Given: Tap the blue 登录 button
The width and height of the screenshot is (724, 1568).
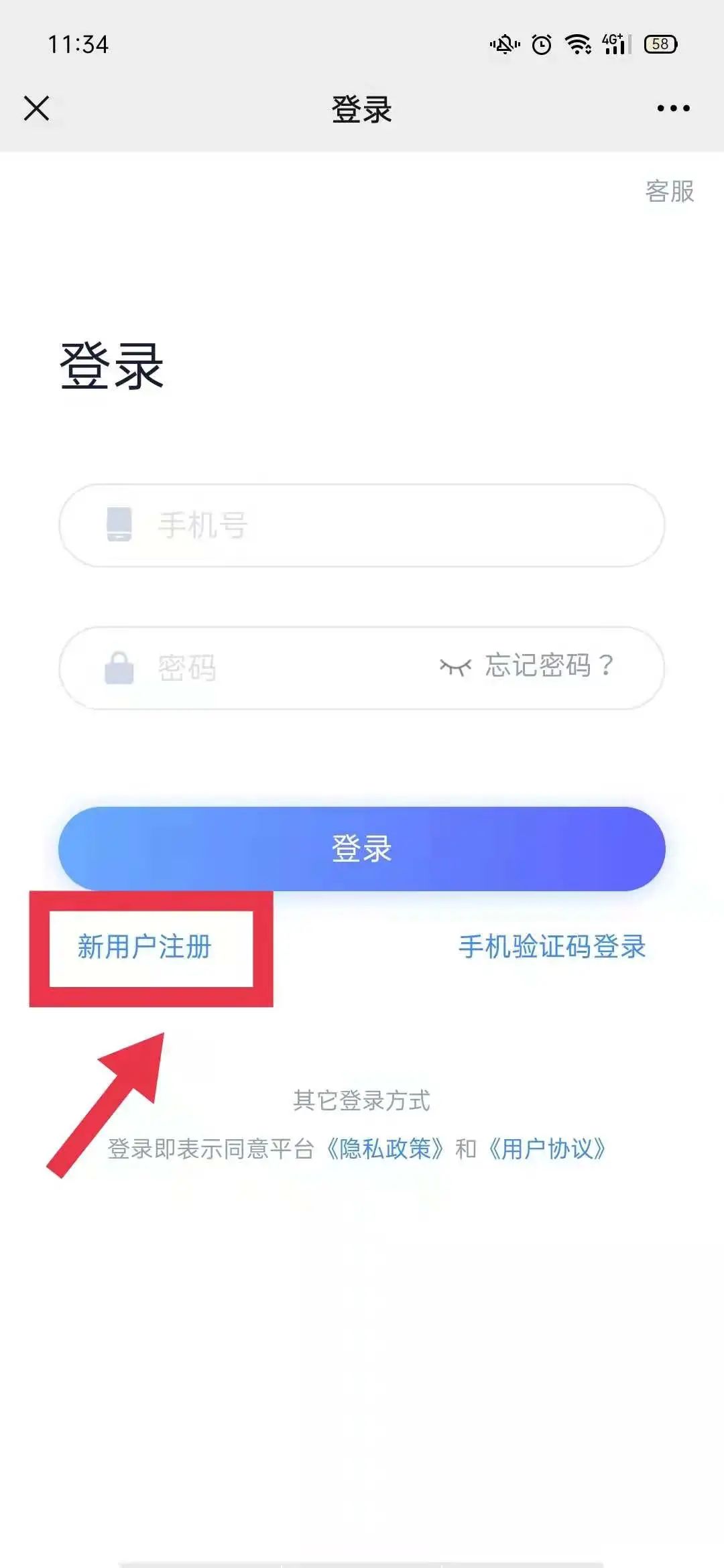Looking at the screenshot, I should click(x=362, y=848).
